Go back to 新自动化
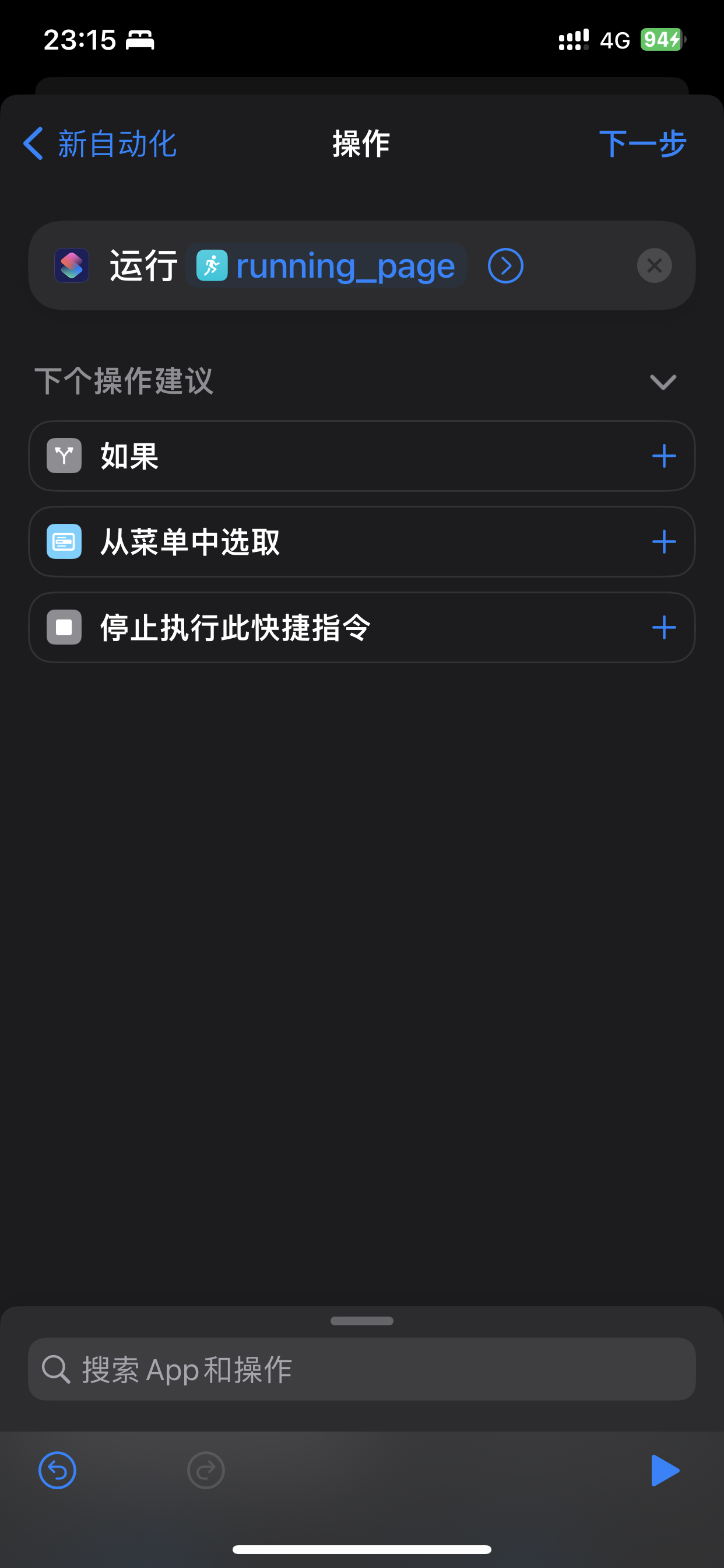The height and width of the screenshot is (1568, 724). pyautogui.click(x=100, y=144)
